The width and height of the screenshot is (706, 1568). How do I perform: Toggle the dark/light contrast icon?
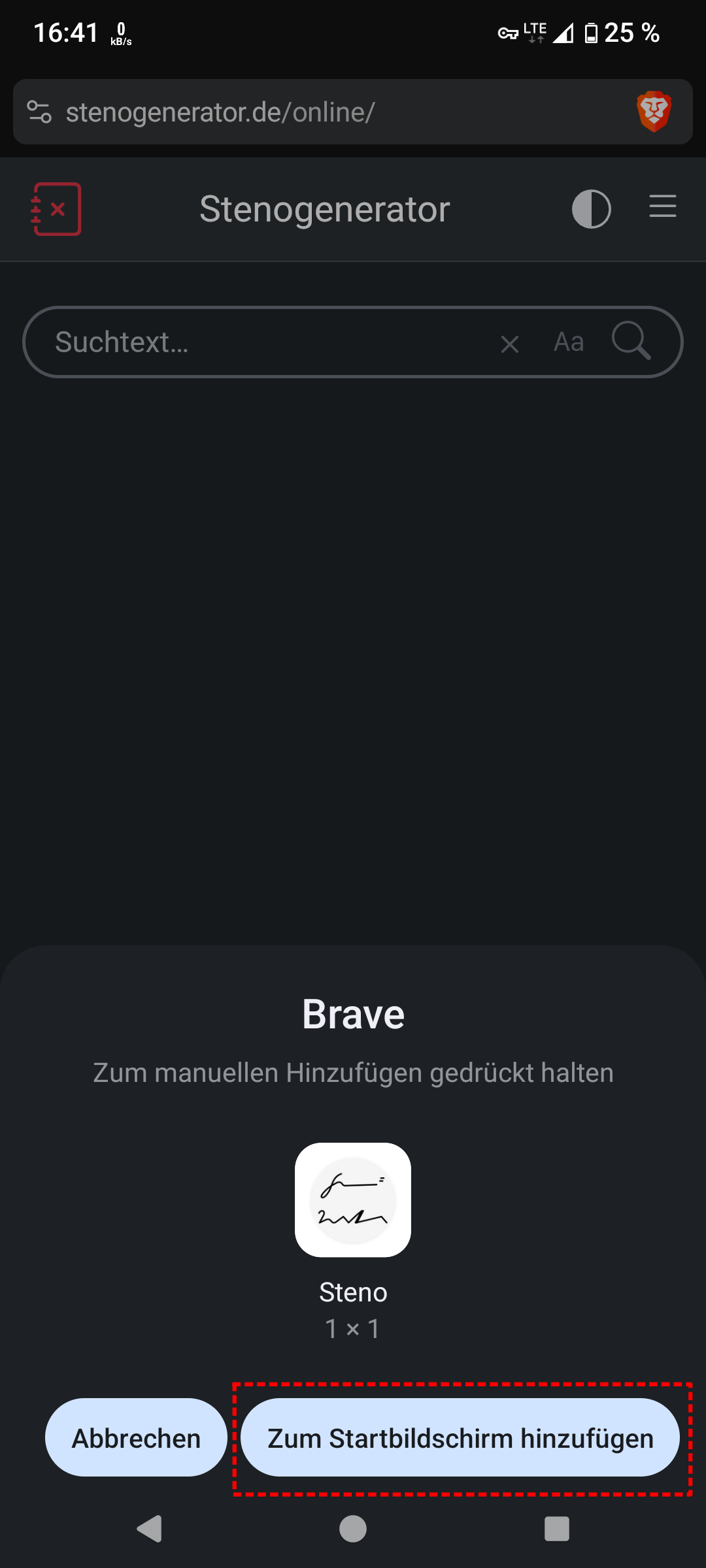coord(591,209)
